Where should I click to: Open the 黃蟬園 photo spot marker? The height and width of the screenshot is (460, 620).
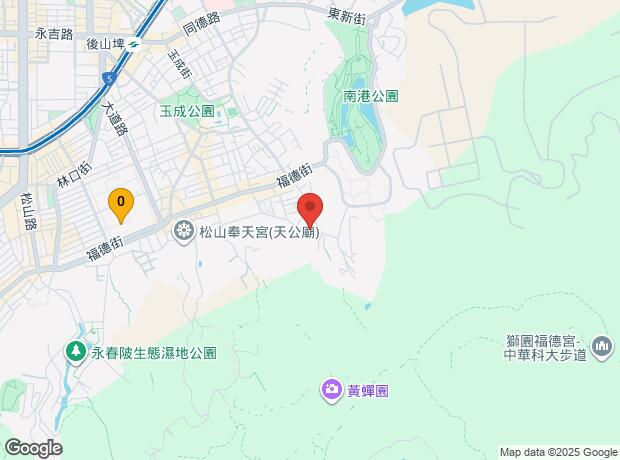(x=331, y=389)
